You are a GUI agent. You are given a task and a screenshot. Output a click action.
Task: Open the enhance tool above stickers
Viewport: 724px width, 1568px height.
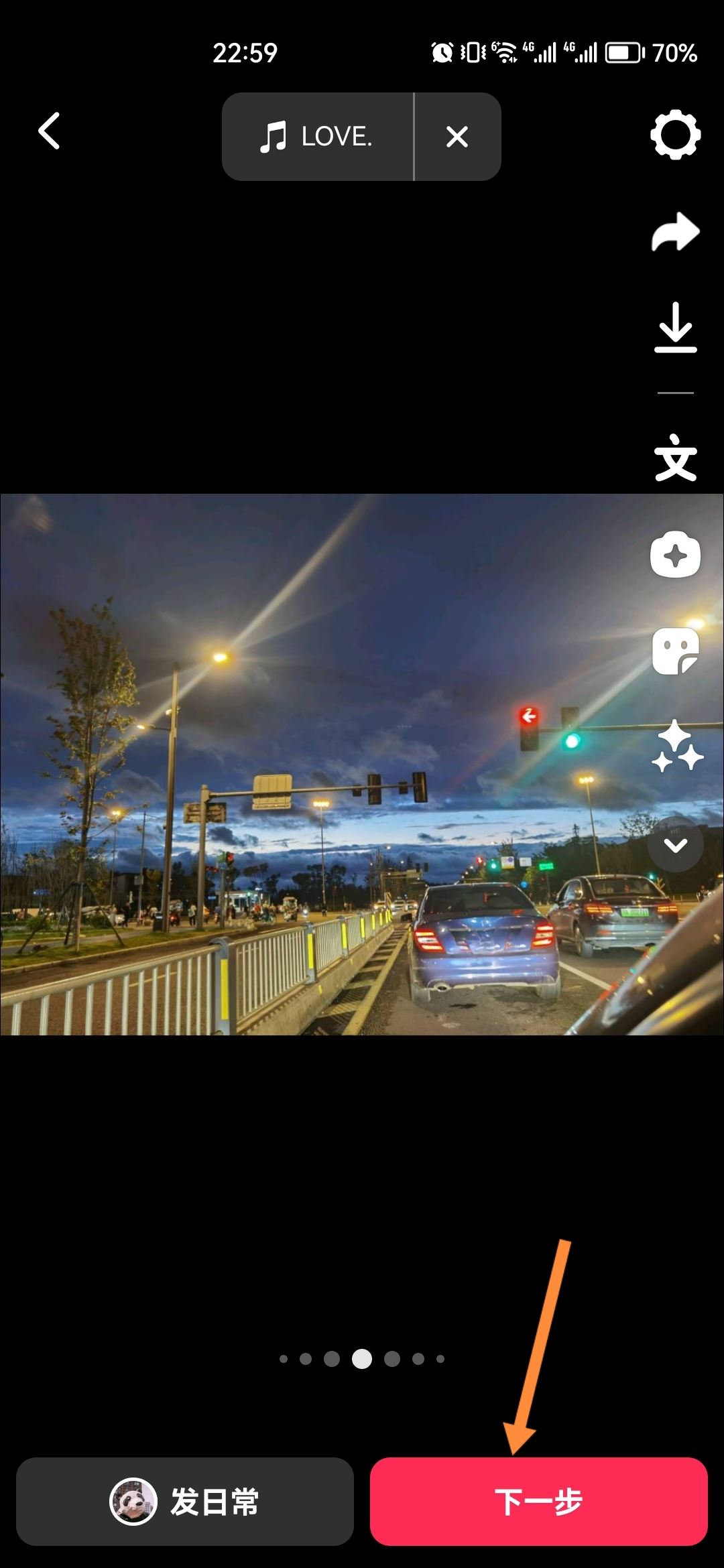click(x=675, y=555)
